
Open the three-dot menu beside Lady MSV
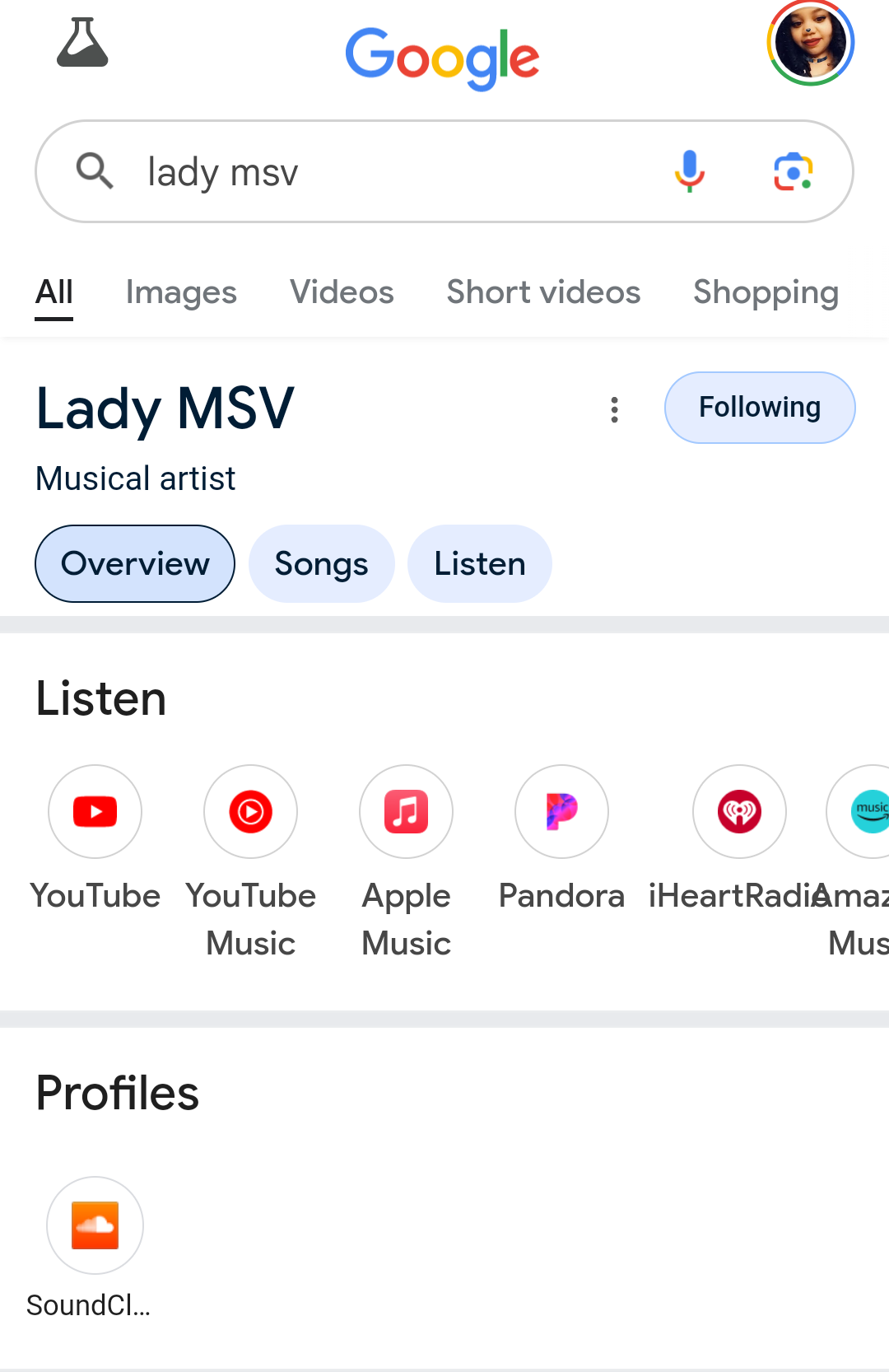click(614, 409)
